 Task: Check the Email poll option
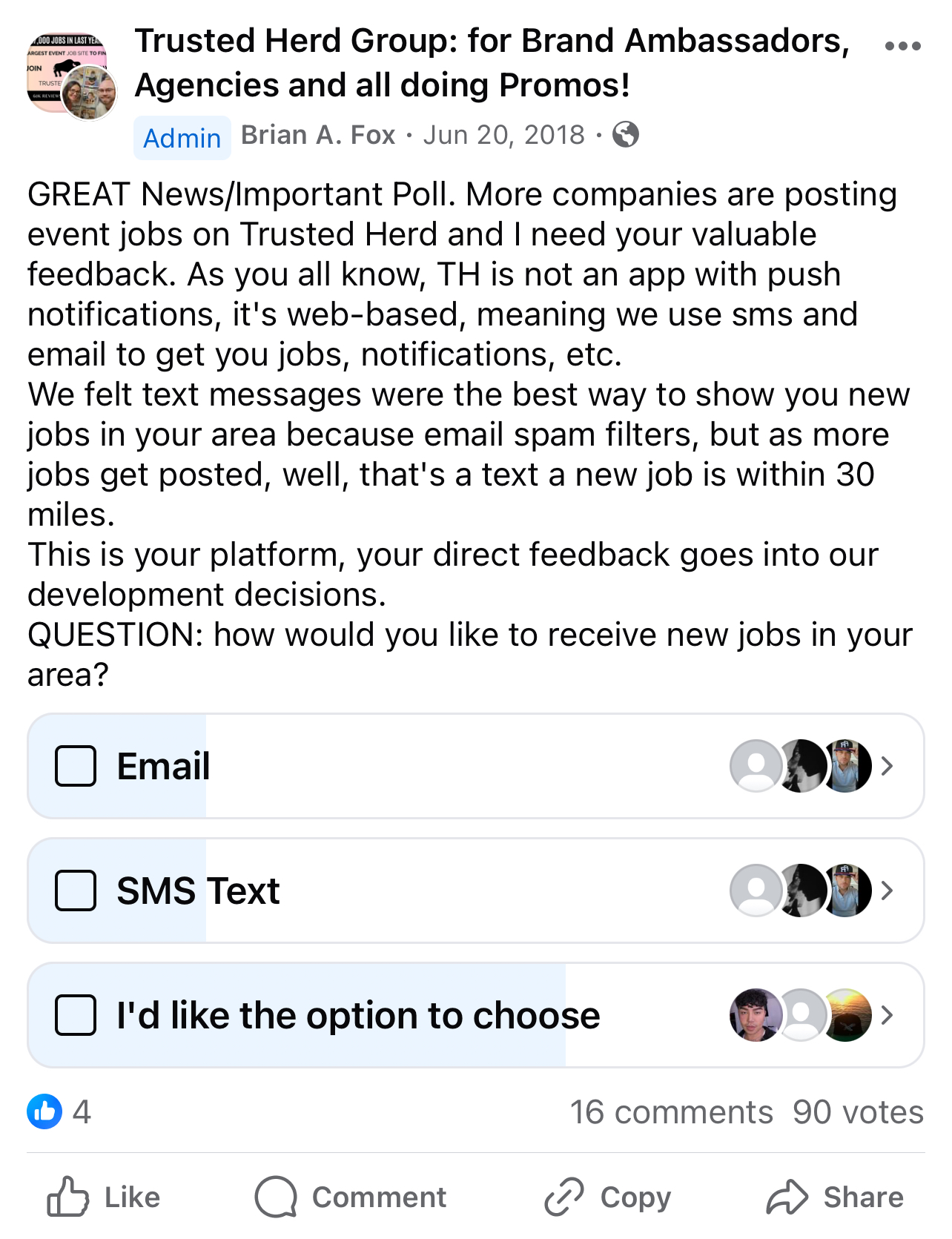(76, 766)
